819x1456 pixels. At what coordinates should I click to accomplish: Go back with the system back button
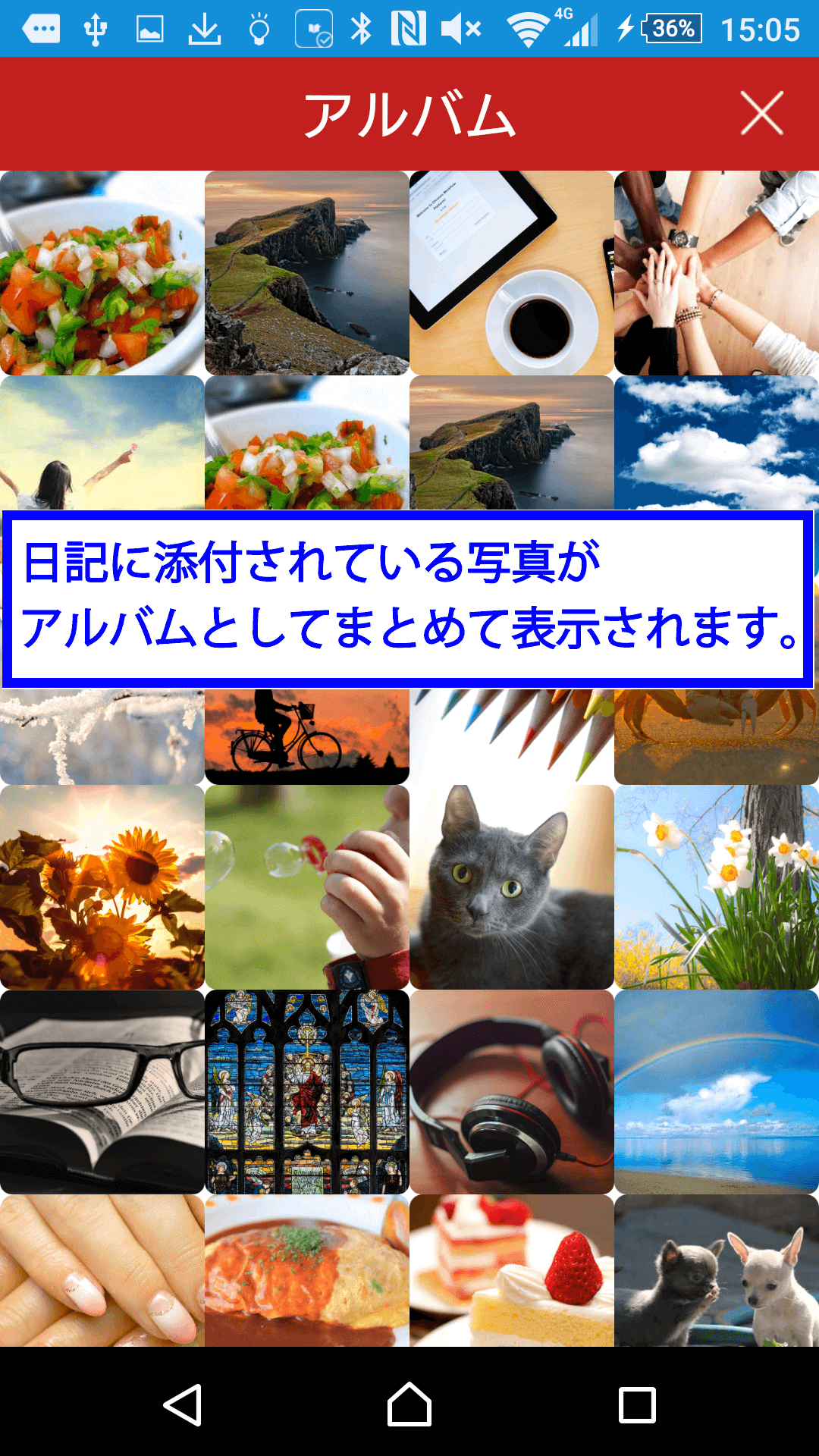182,1404
